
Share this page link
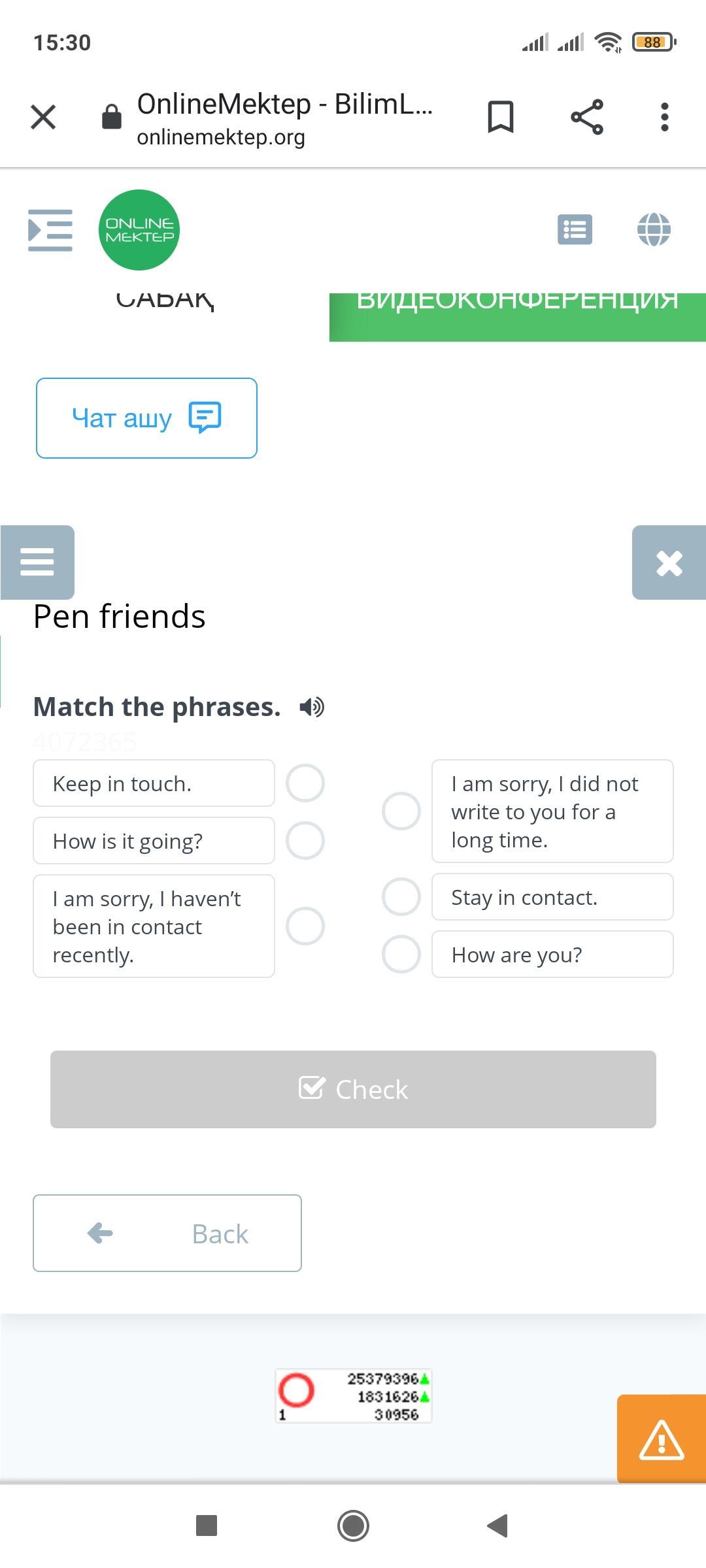coord(586,118)
